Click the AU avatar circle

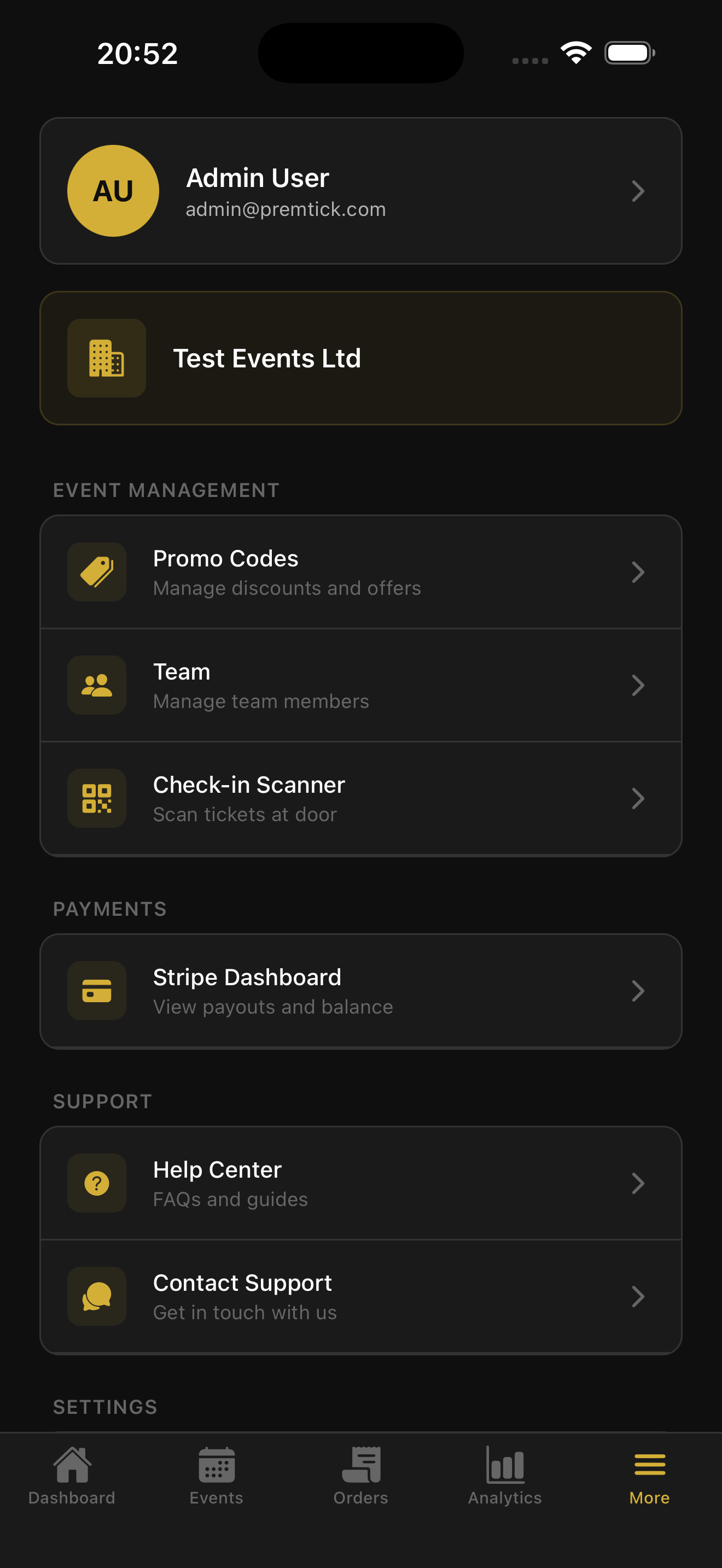[x=113, y=190]
